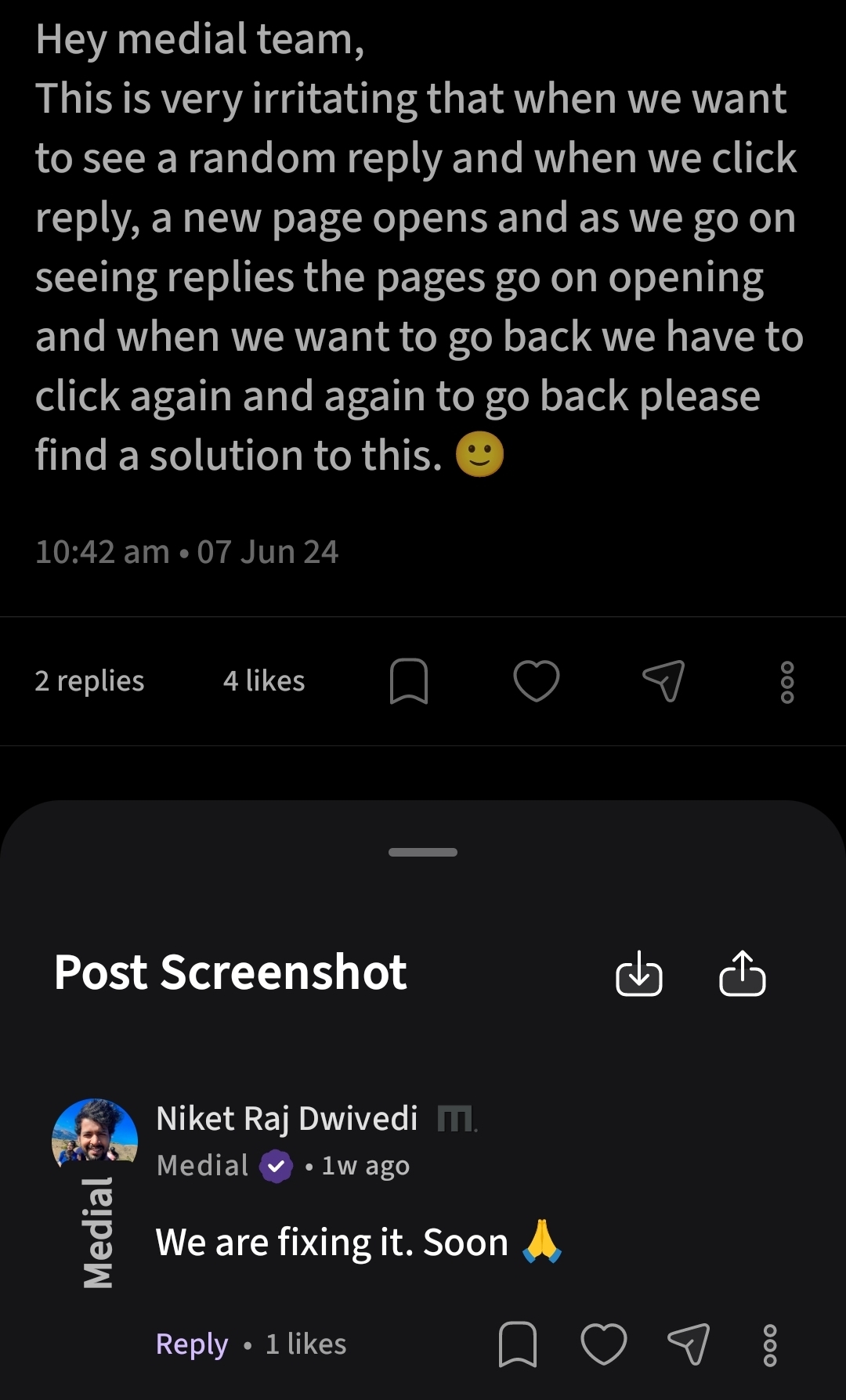Download the post screenshot

click(x=639, y=973)
